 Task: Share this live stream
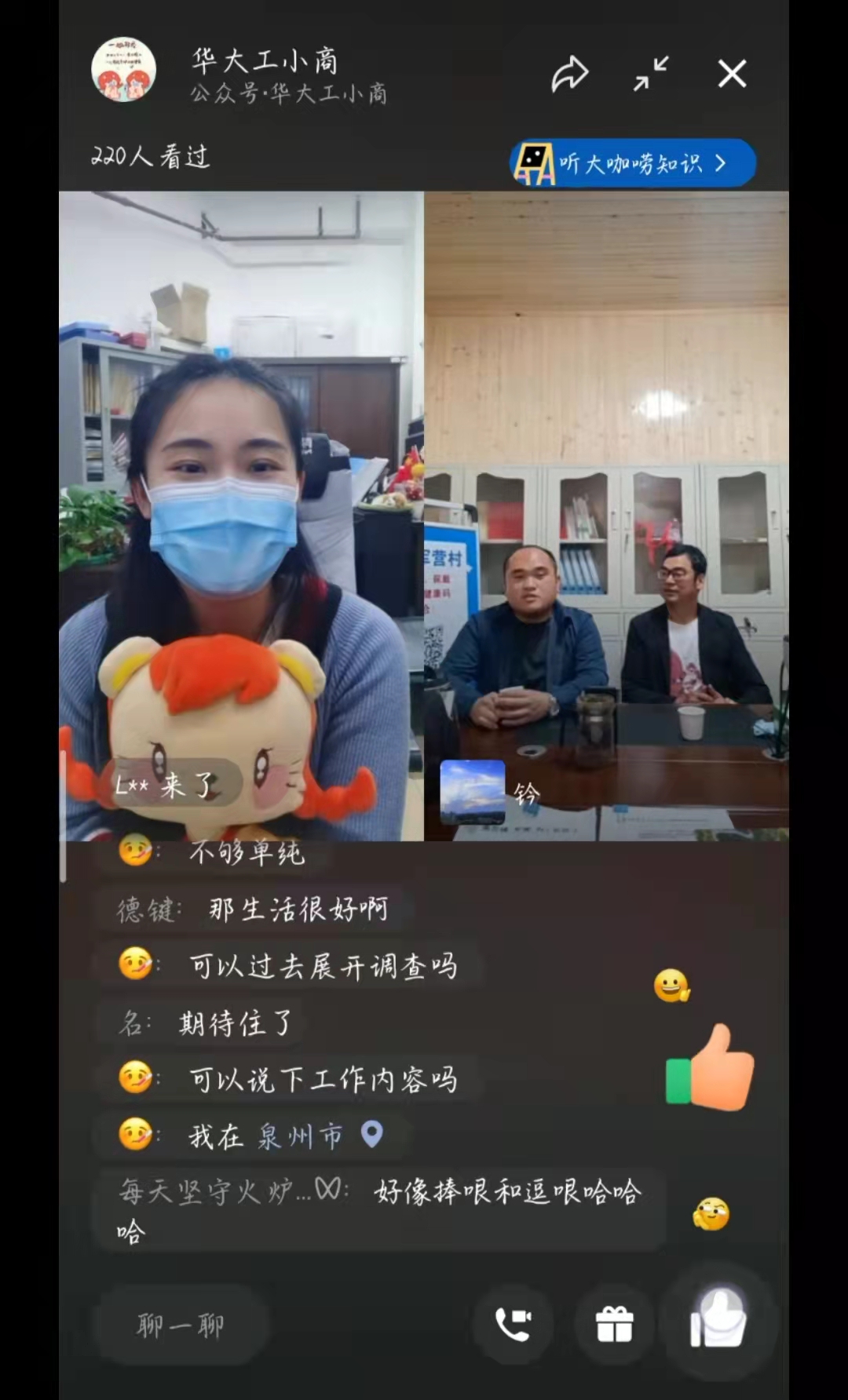tap(570, 74)
